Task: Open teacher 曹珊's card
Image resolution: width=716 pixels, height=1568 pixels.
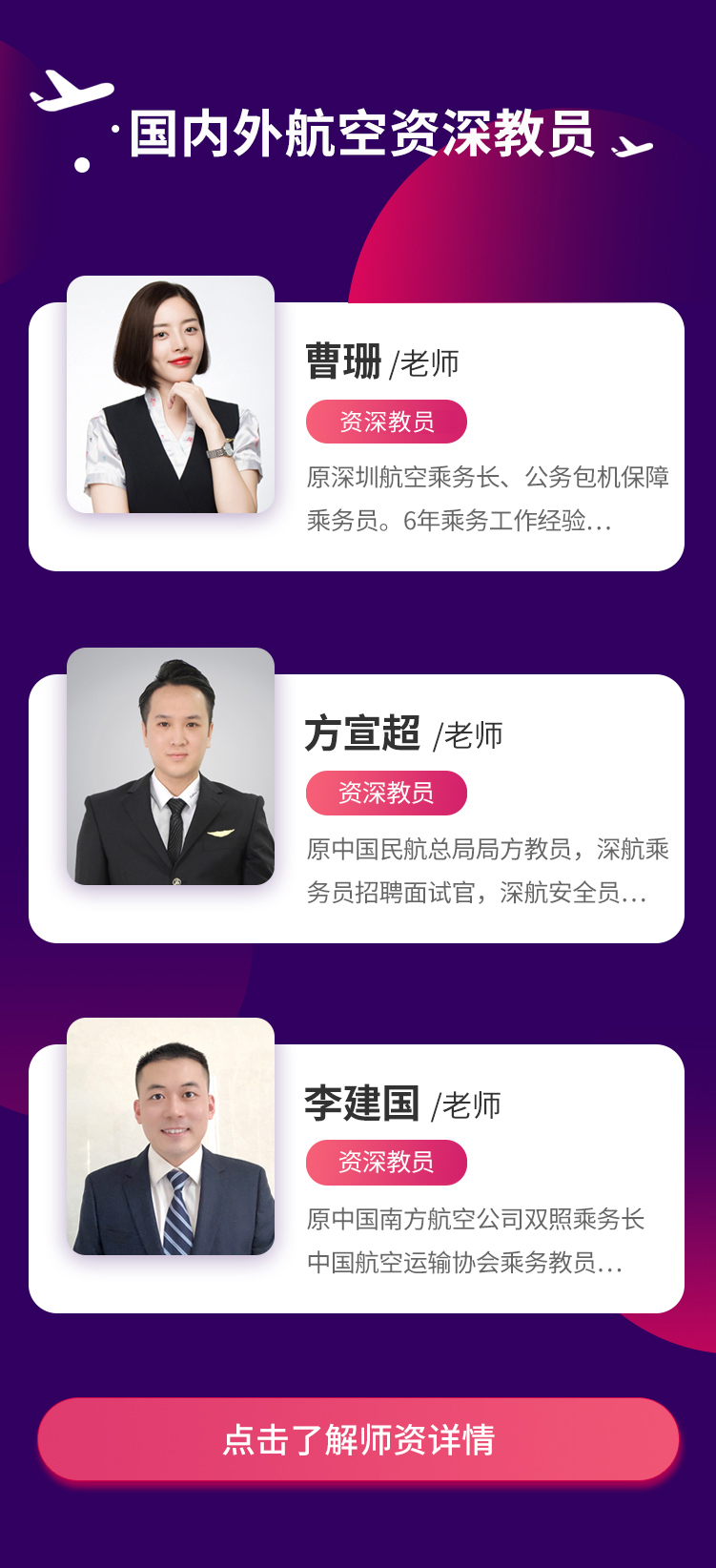Action: 357,436
